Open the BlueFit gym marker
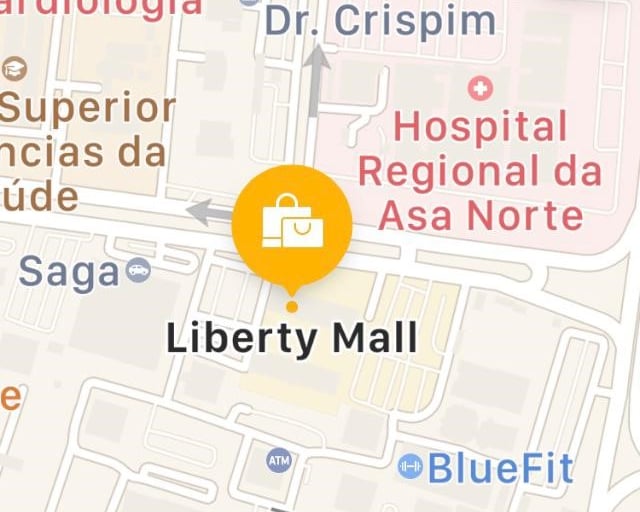Viewport: 640px width, 512px height. (x=410, y=465)
